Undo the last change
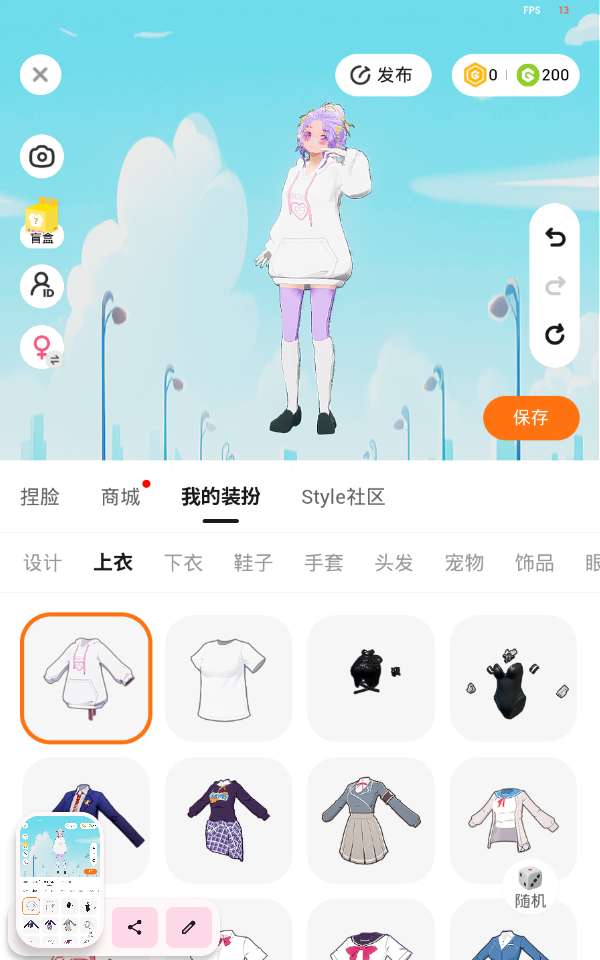 click(x=555, y=237)
